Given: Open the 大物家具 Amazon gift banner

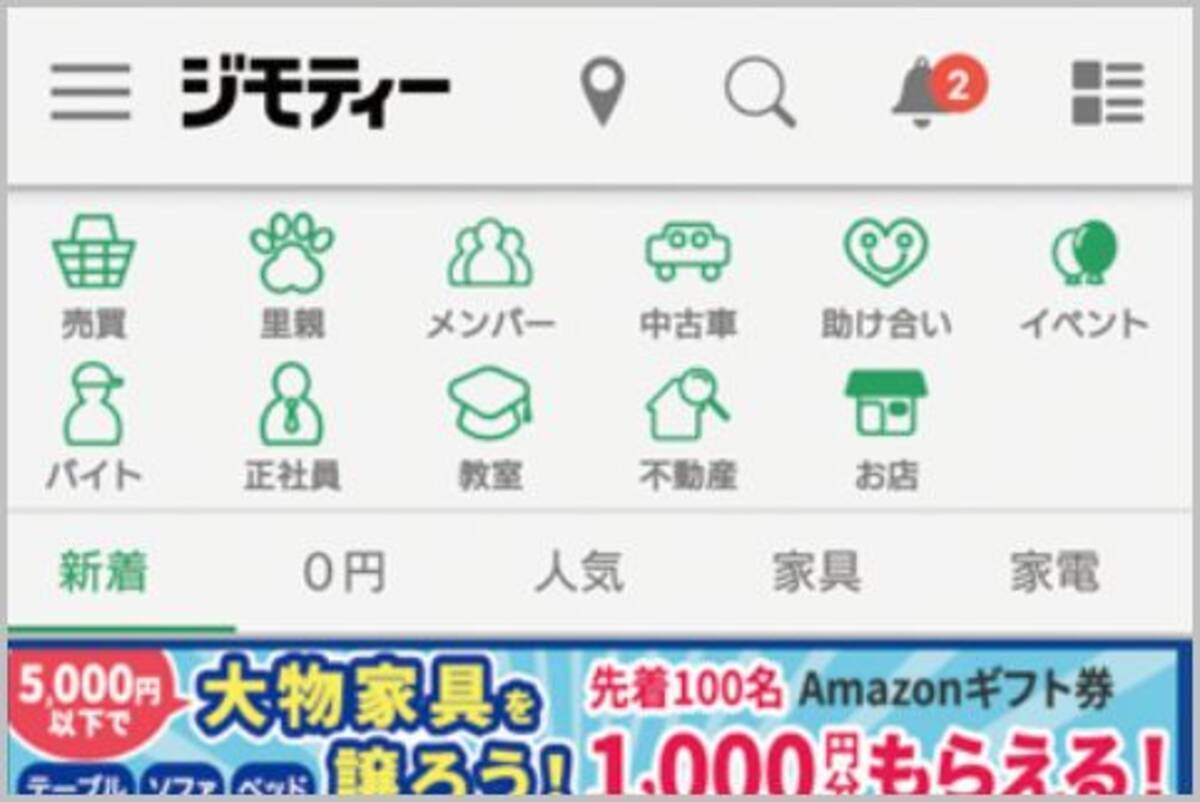Looking at the screenshot, I should (600, 720).
